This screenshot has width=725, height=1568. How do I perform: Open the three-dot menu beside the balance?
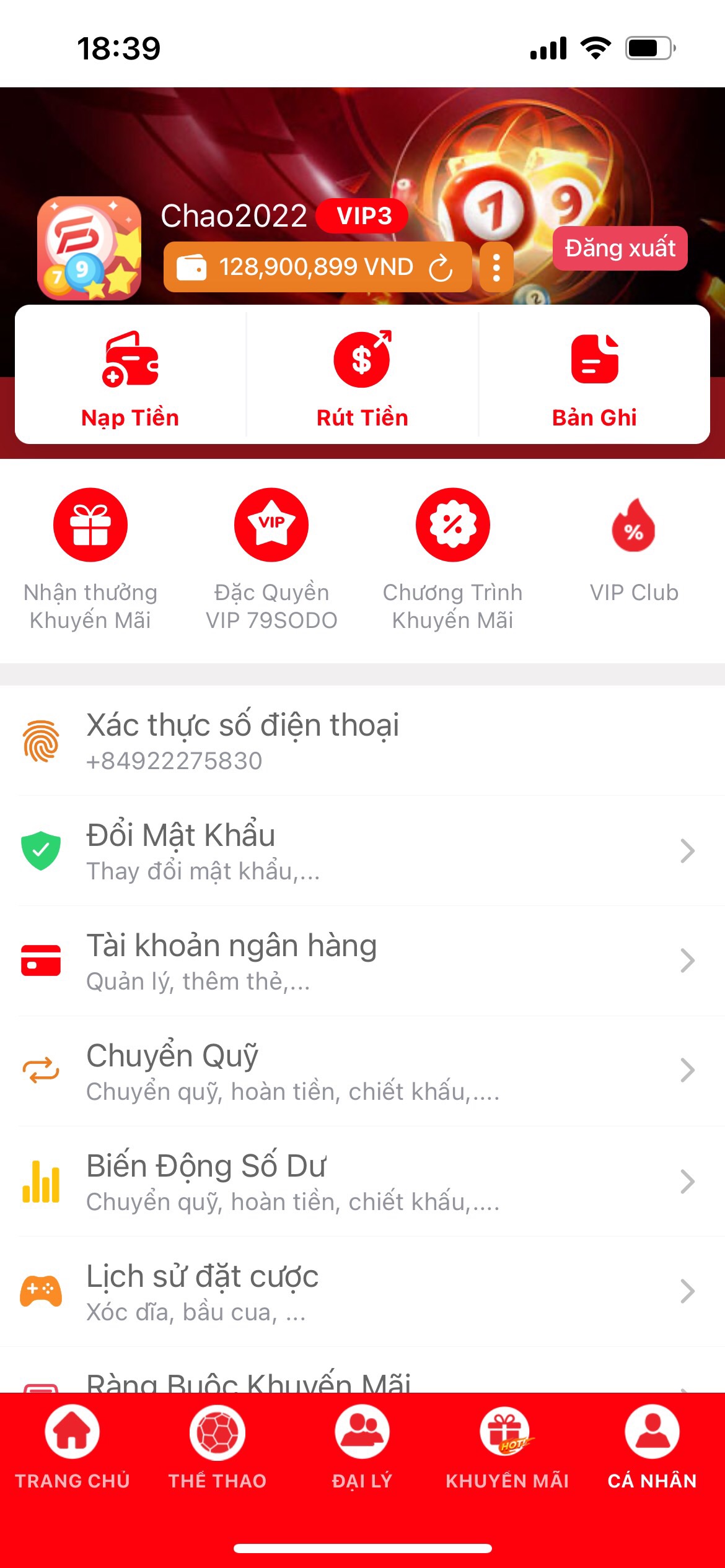pyautogui.click(x=496, y=268)
